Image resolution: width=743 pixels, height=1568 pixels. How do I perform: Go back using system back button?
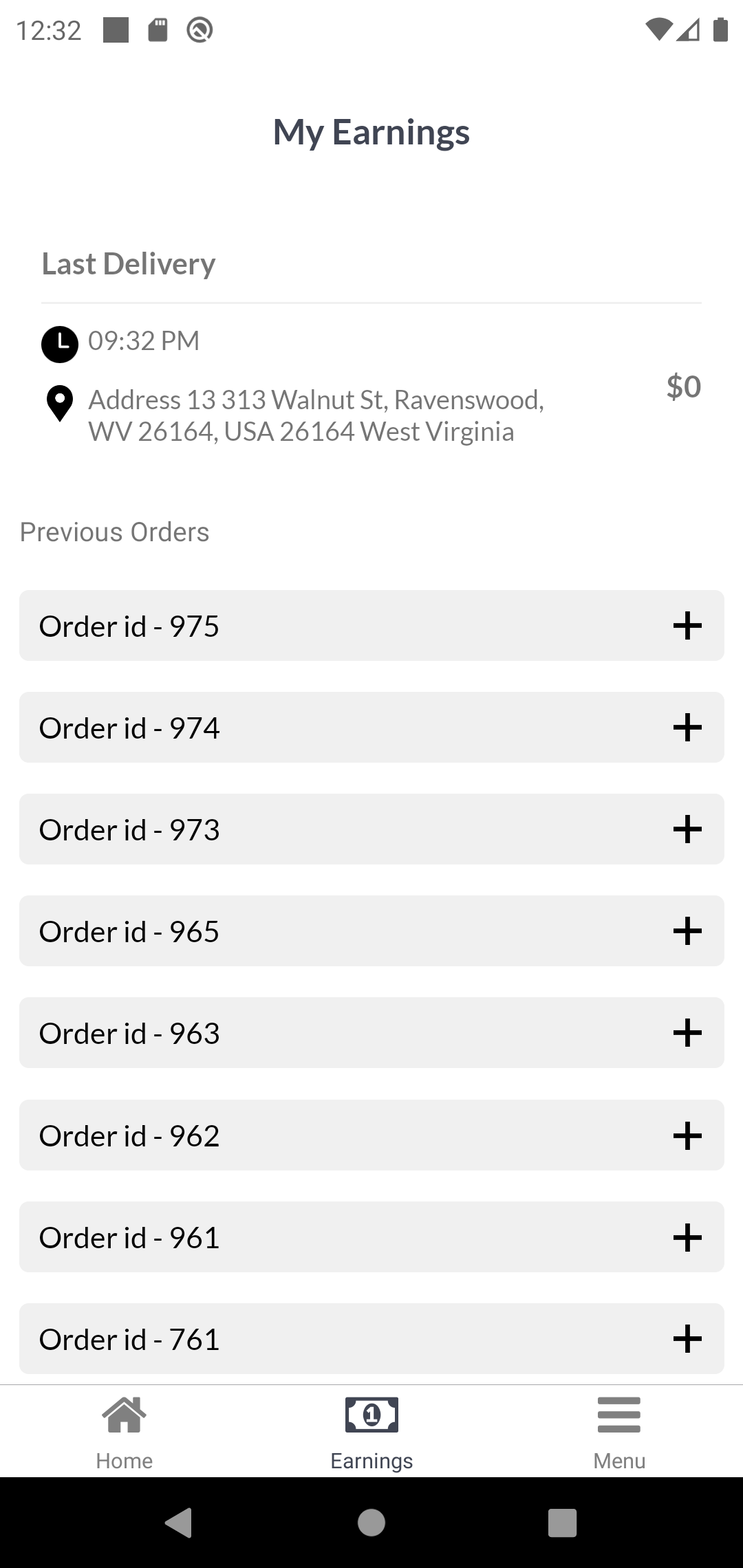[x=179, y=1523]
